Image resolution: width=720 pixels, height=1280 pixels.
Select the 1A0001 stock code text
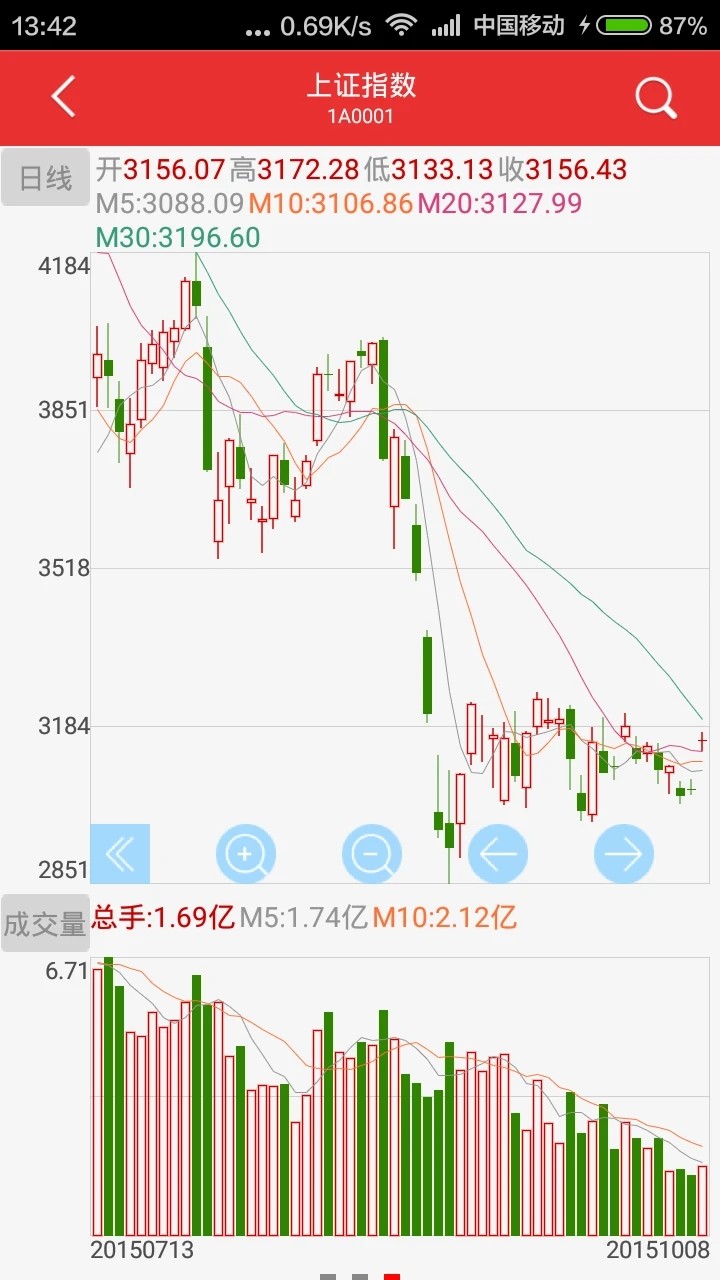point(360,117)
